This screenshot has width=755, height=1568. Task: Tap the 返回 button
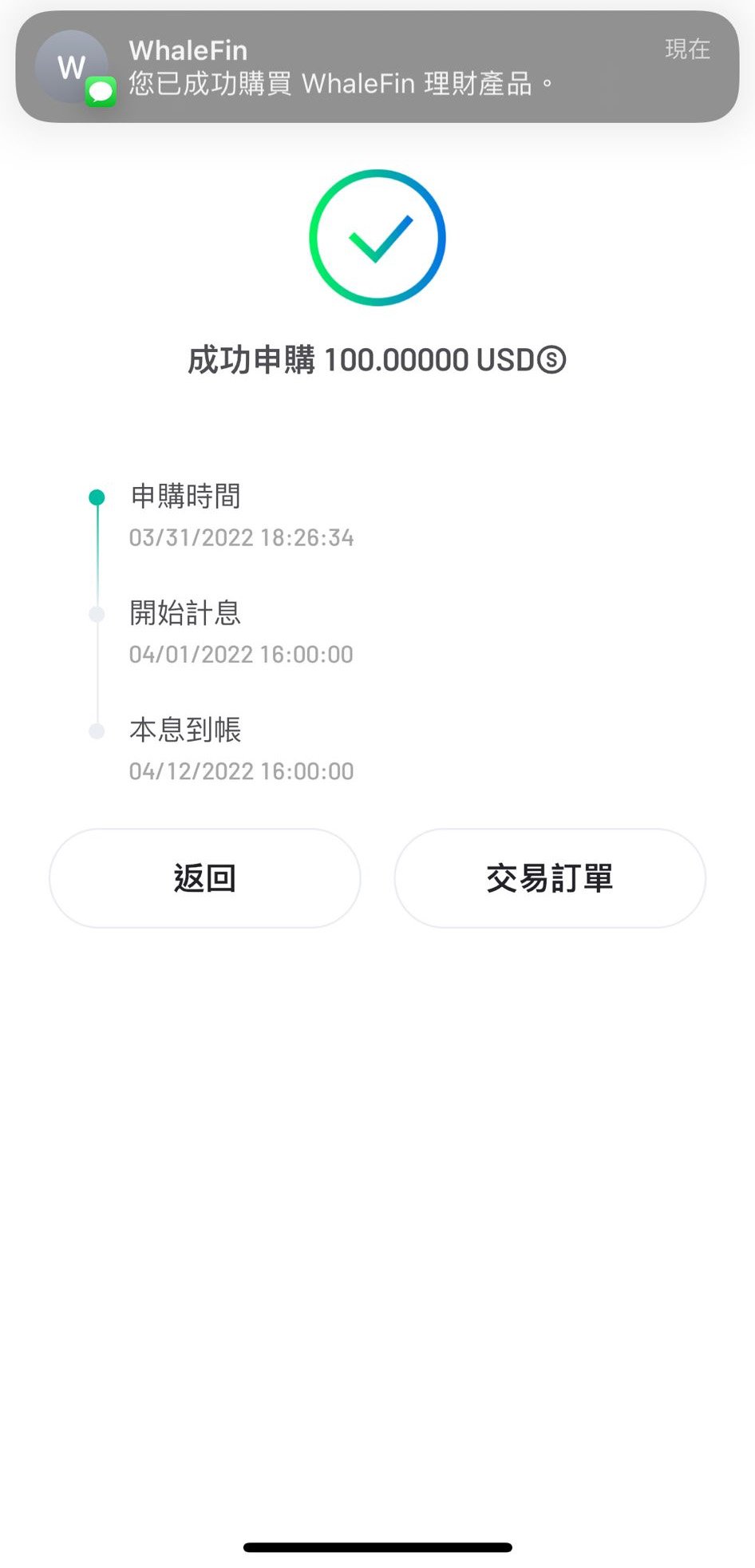point(204,877)
